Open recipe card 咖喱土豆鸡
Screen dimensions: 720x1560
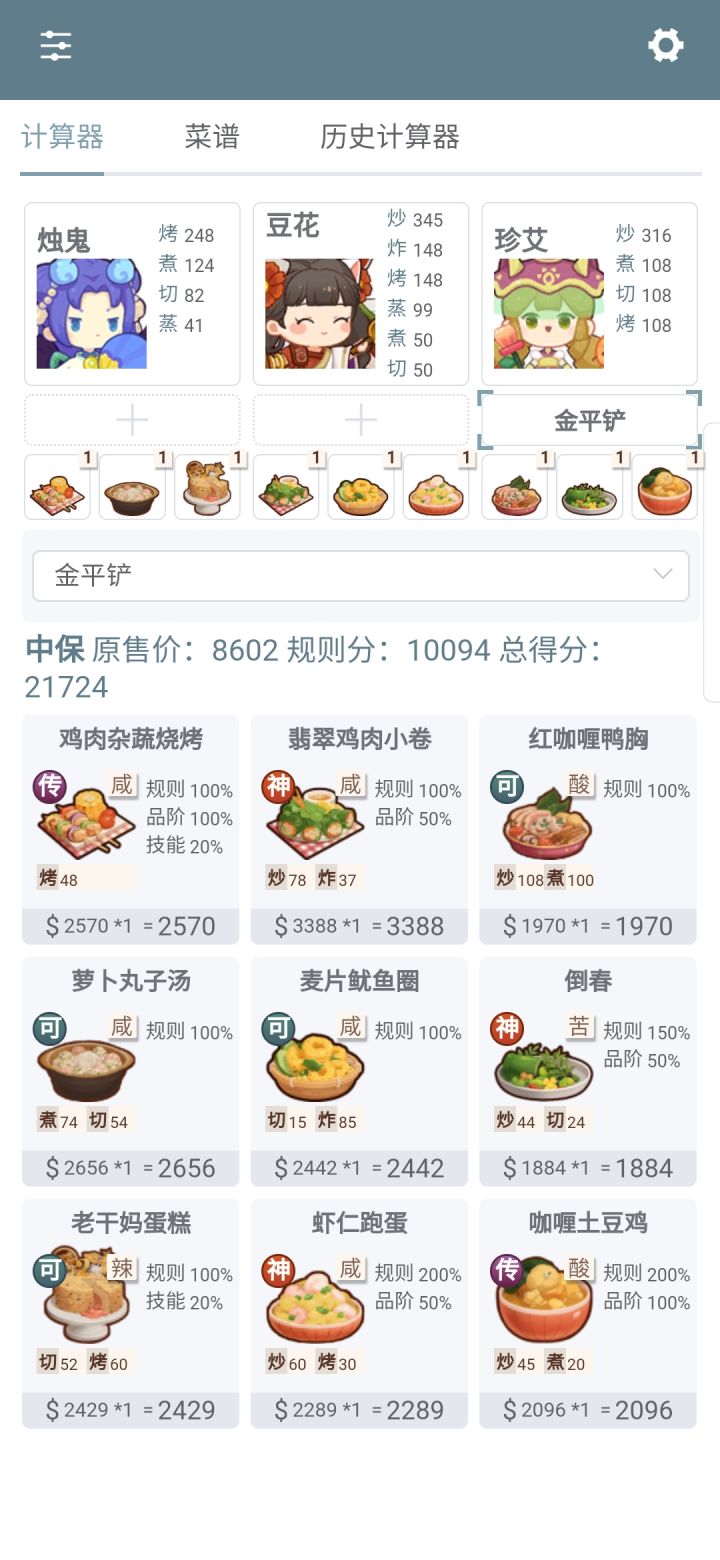(x=588, y=1314)
